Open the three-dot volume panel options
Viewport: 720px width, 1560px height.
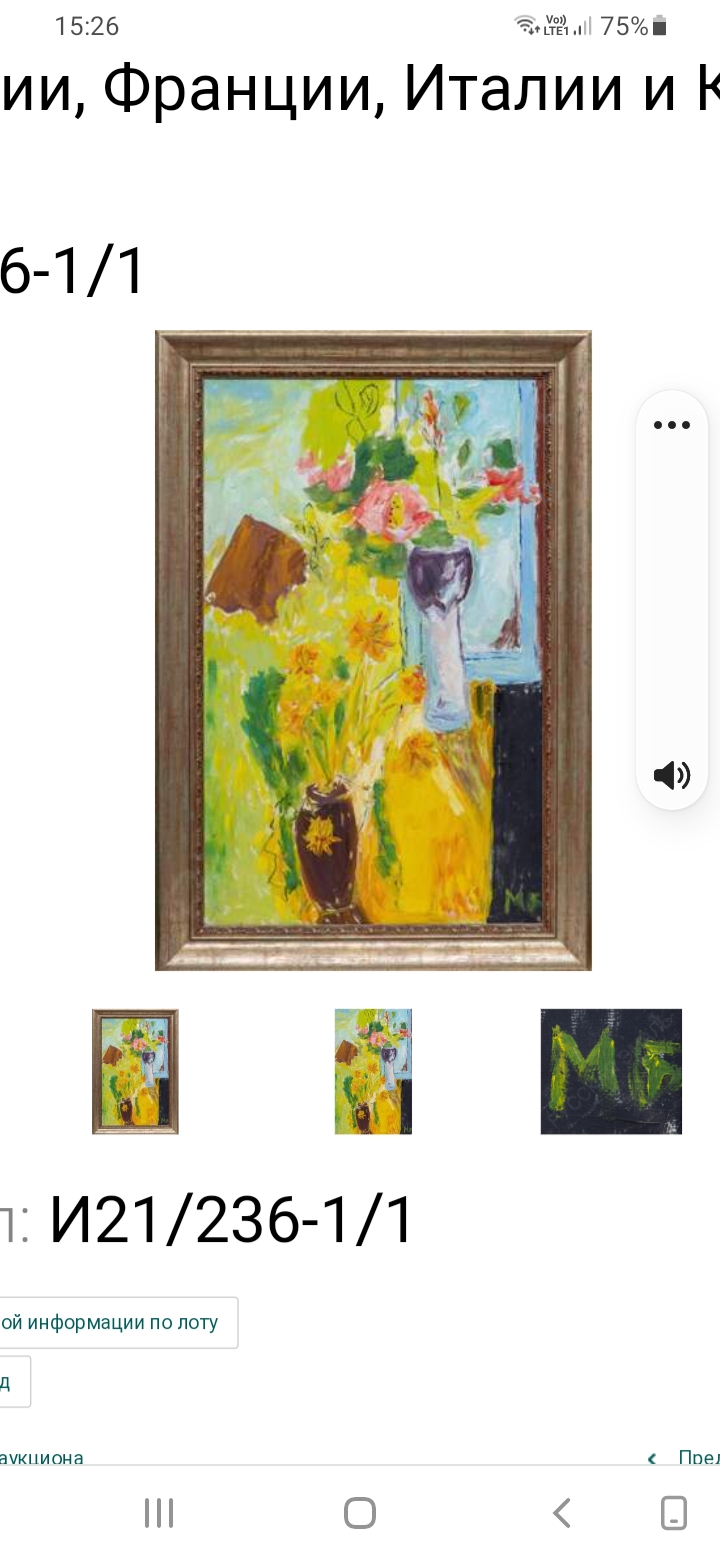(x=672, y=425)
